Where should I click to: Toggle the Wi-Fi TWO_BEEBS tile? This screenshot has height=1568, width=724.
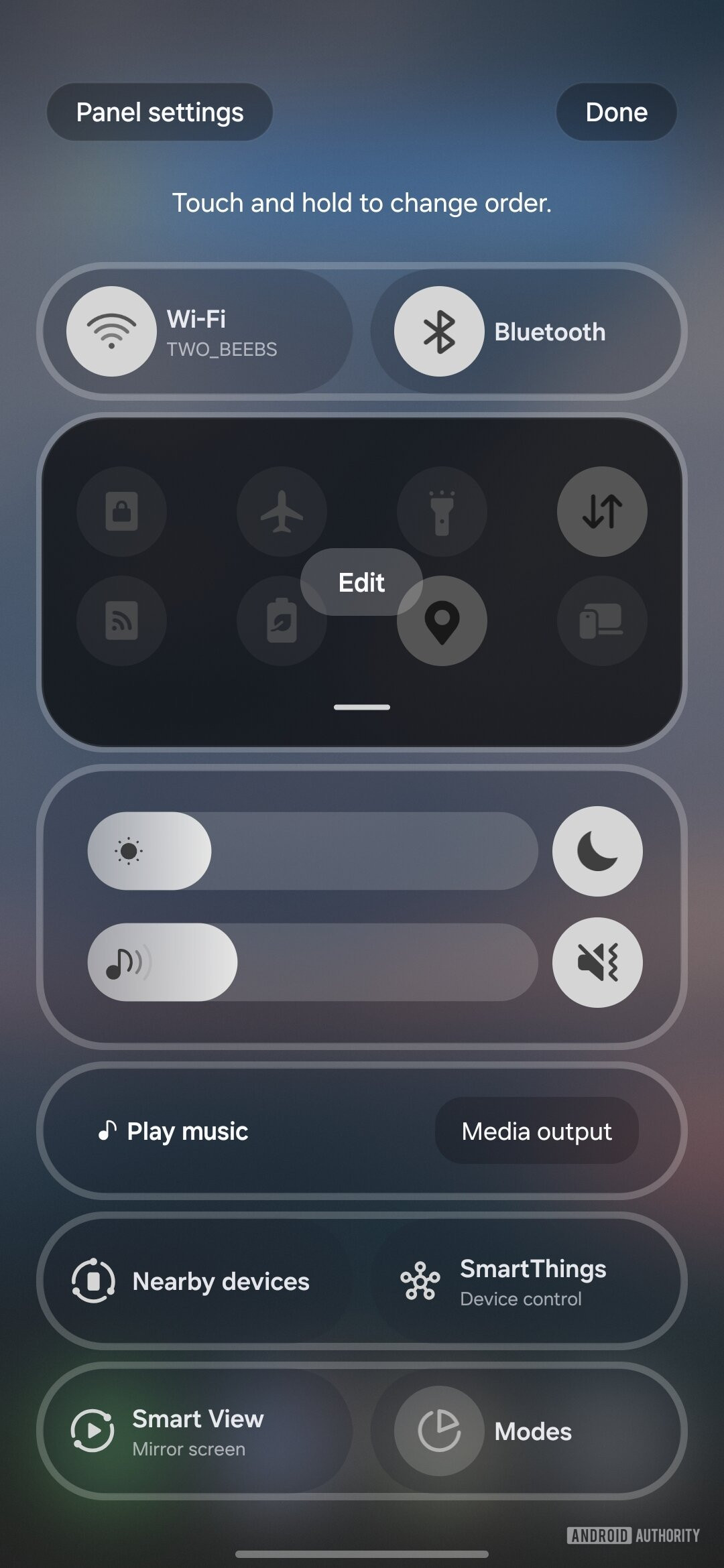pyautogui.click(x=112, y=331)
